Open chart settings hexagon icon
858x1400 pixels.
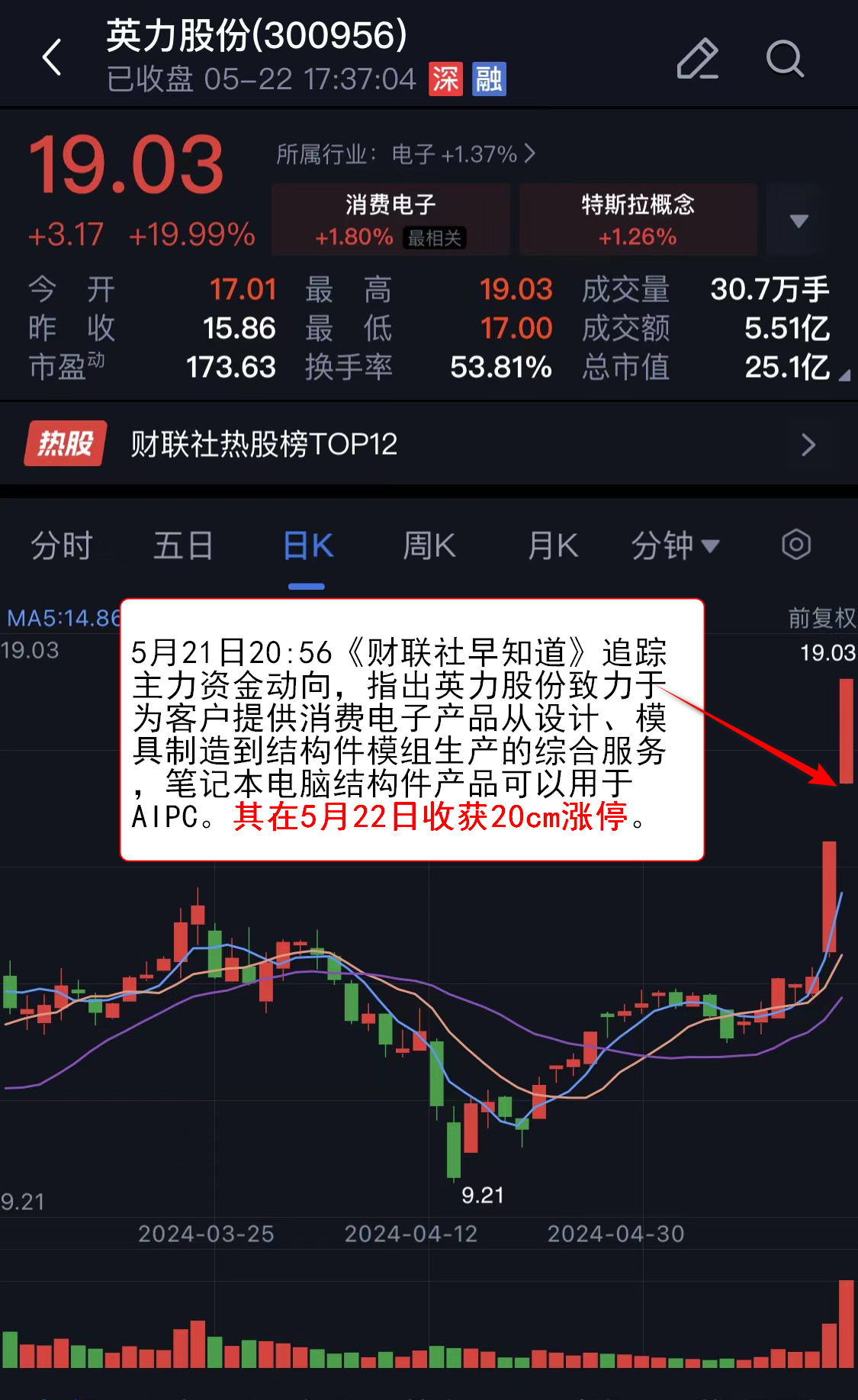[x=795, y=545]
